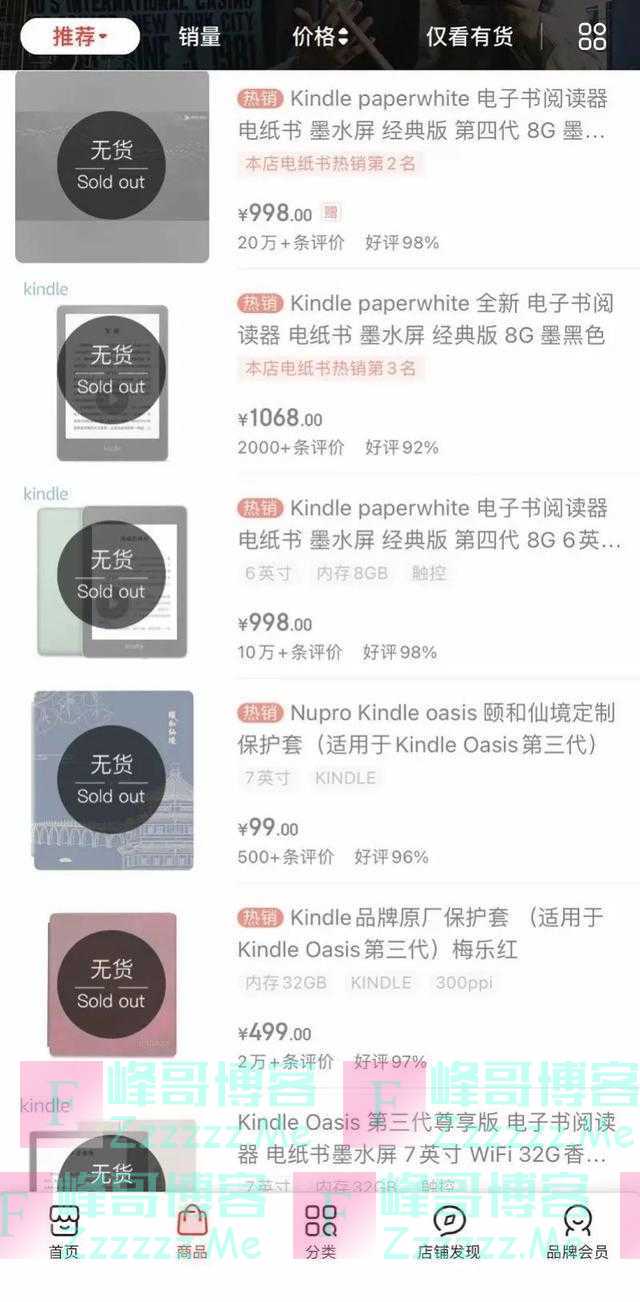
Task: Open the 品牌会员 tab
Action: coord(577,1232)
